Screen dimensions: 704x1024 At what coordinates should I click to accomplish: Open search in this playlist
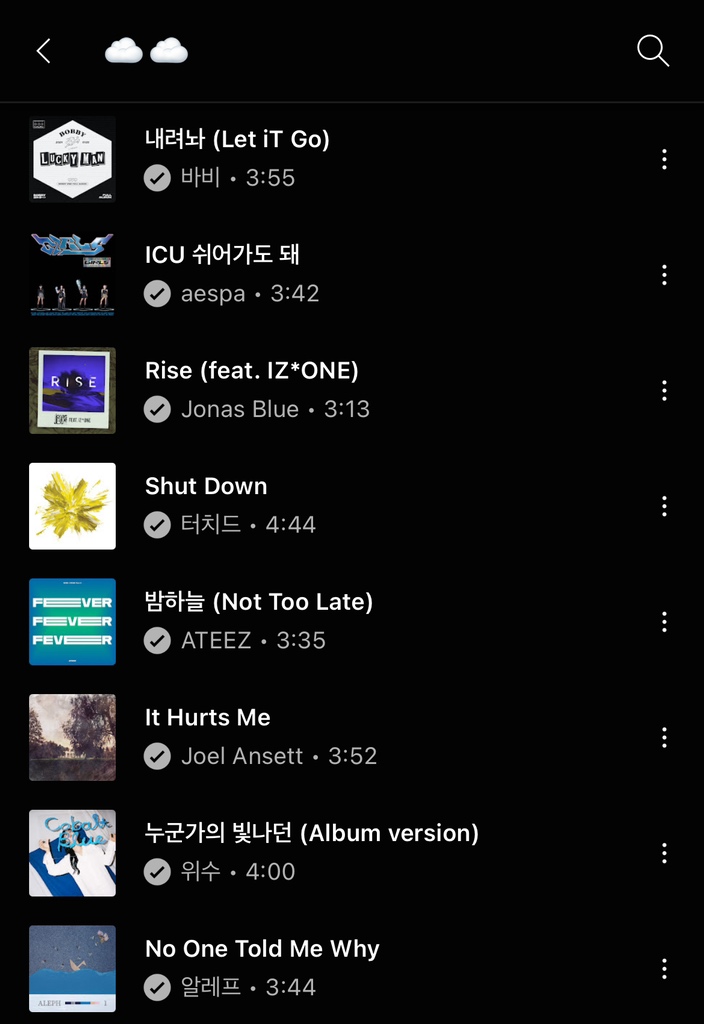click(x=653, y=51)
